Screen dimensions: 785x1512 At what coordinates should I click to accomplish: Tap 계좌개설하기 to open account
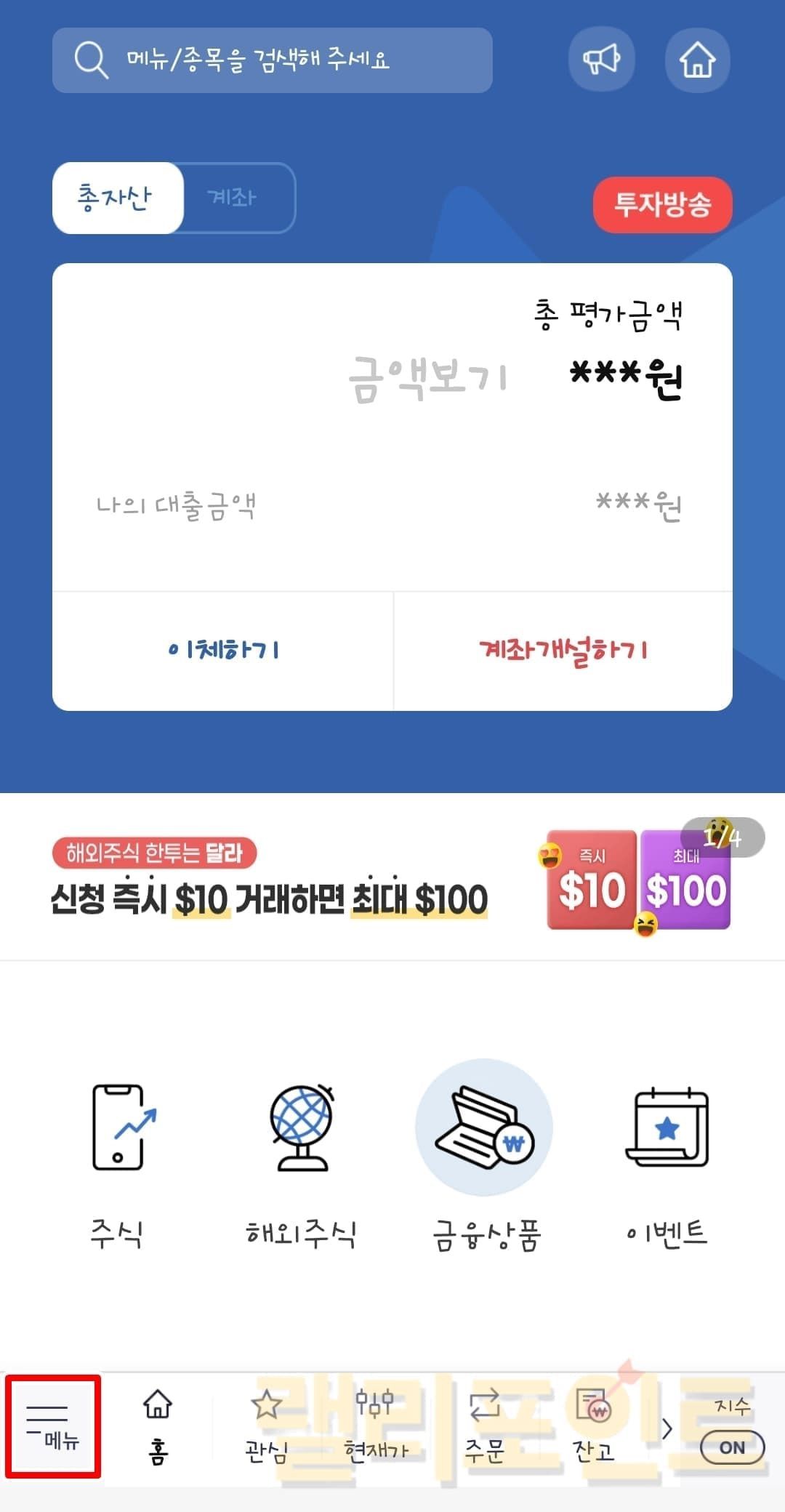click(x=563, y=650)
